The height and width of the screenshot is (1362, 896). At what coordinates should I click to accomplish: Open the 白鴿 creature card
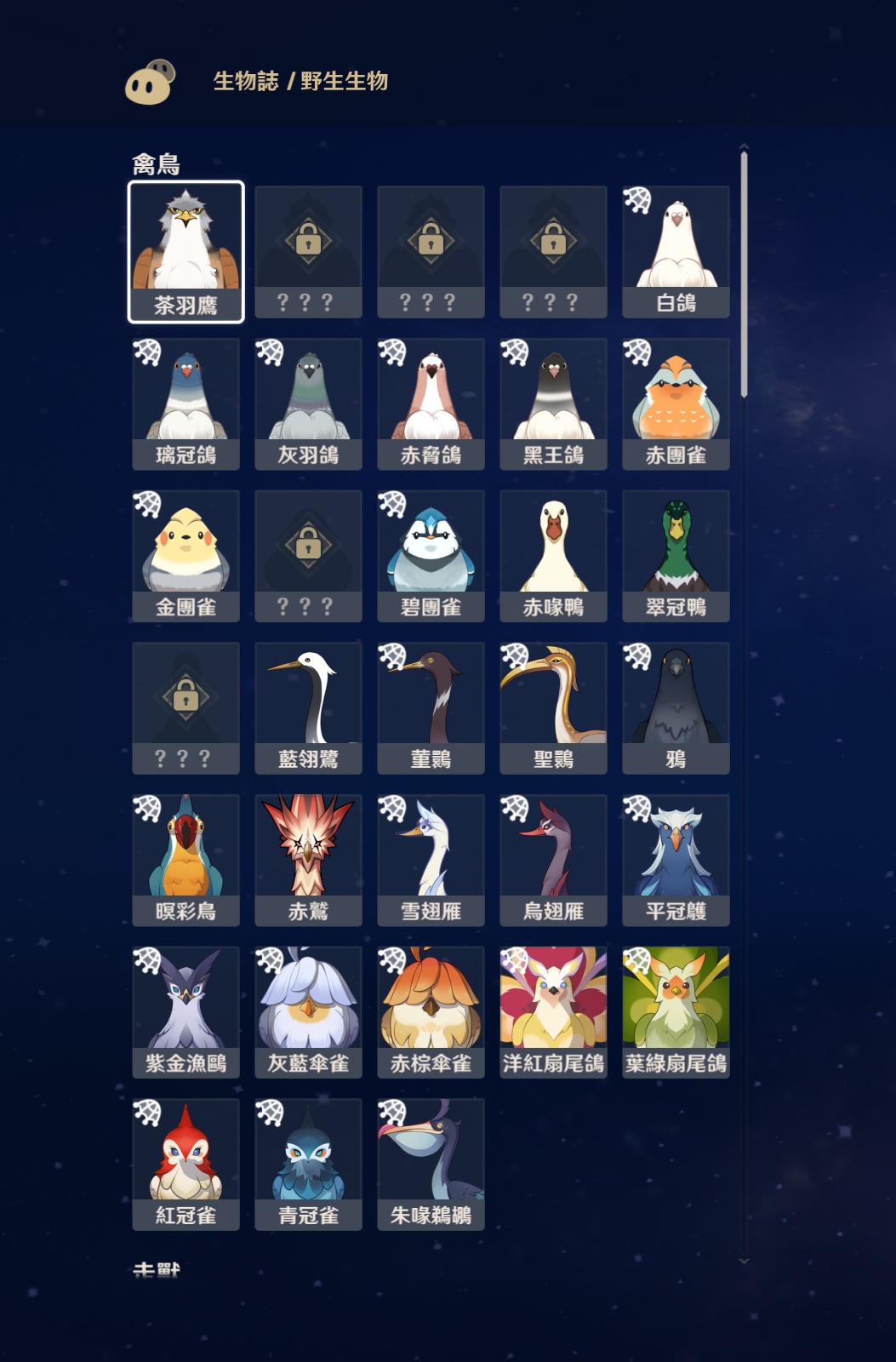click(676, 251)
